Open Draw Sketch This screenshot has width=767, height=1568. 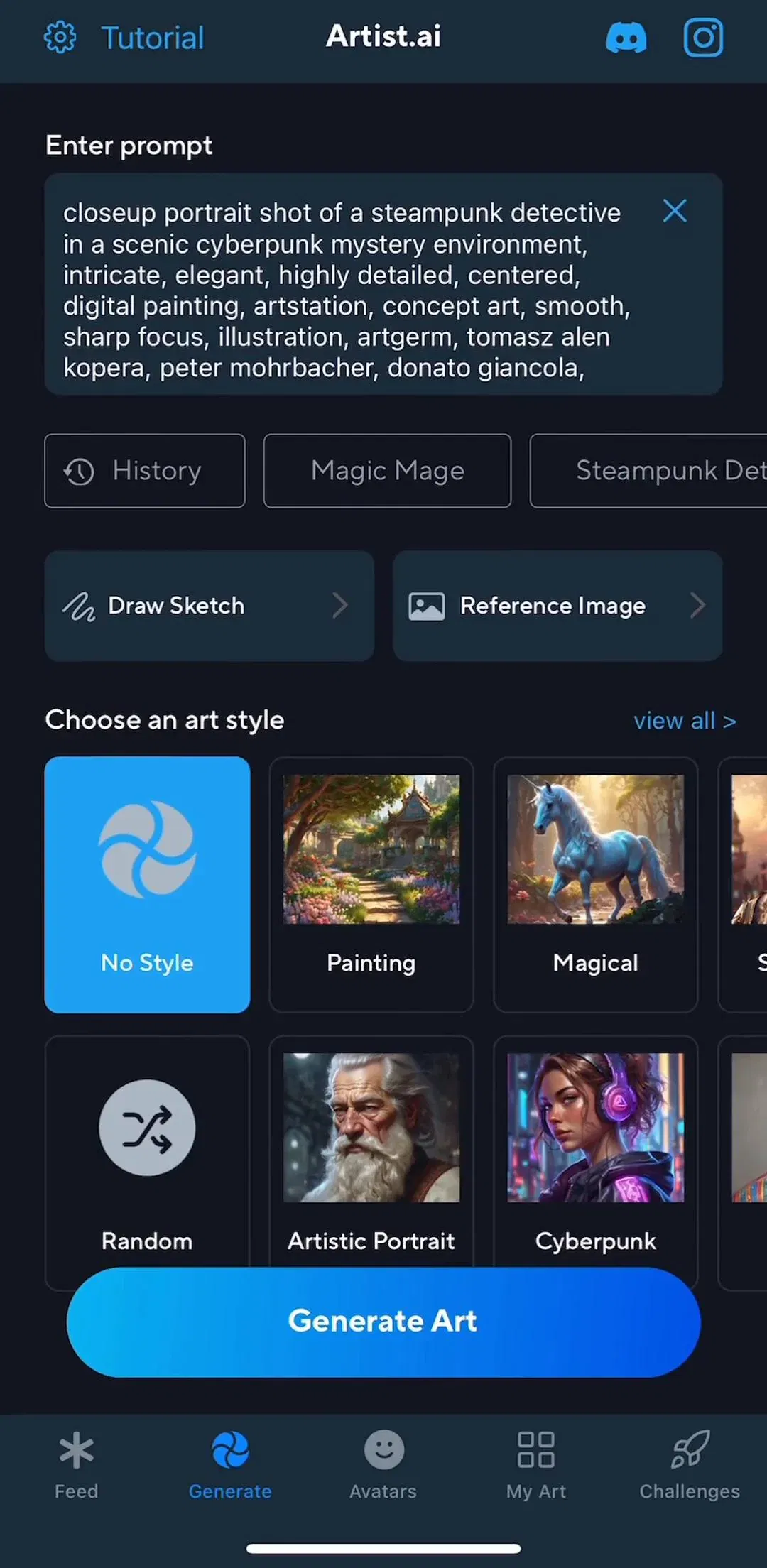(210, 606)
